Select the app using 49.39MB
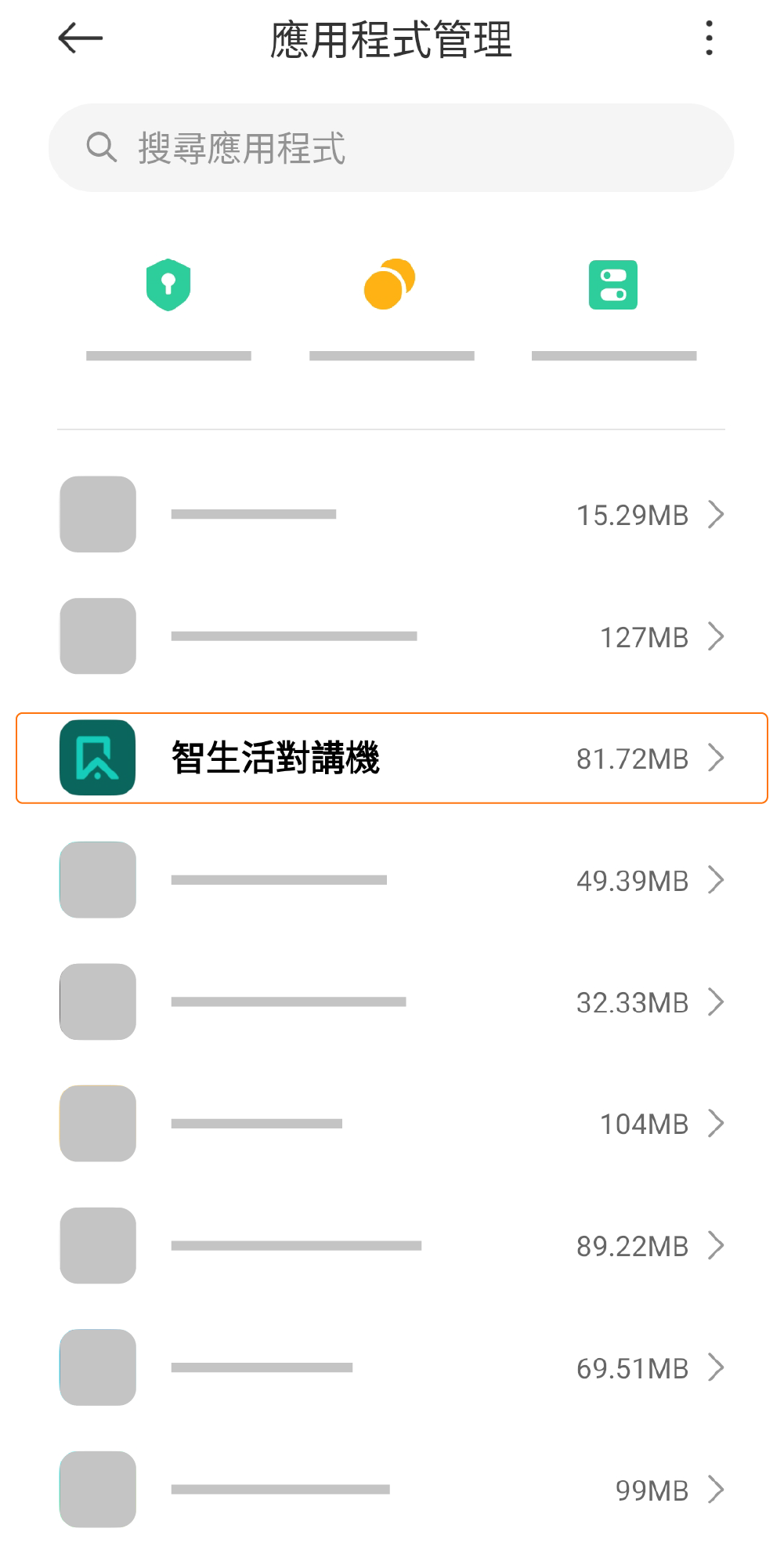The width and height of the screenshot is (784, 1561). [x=392, y=880]
